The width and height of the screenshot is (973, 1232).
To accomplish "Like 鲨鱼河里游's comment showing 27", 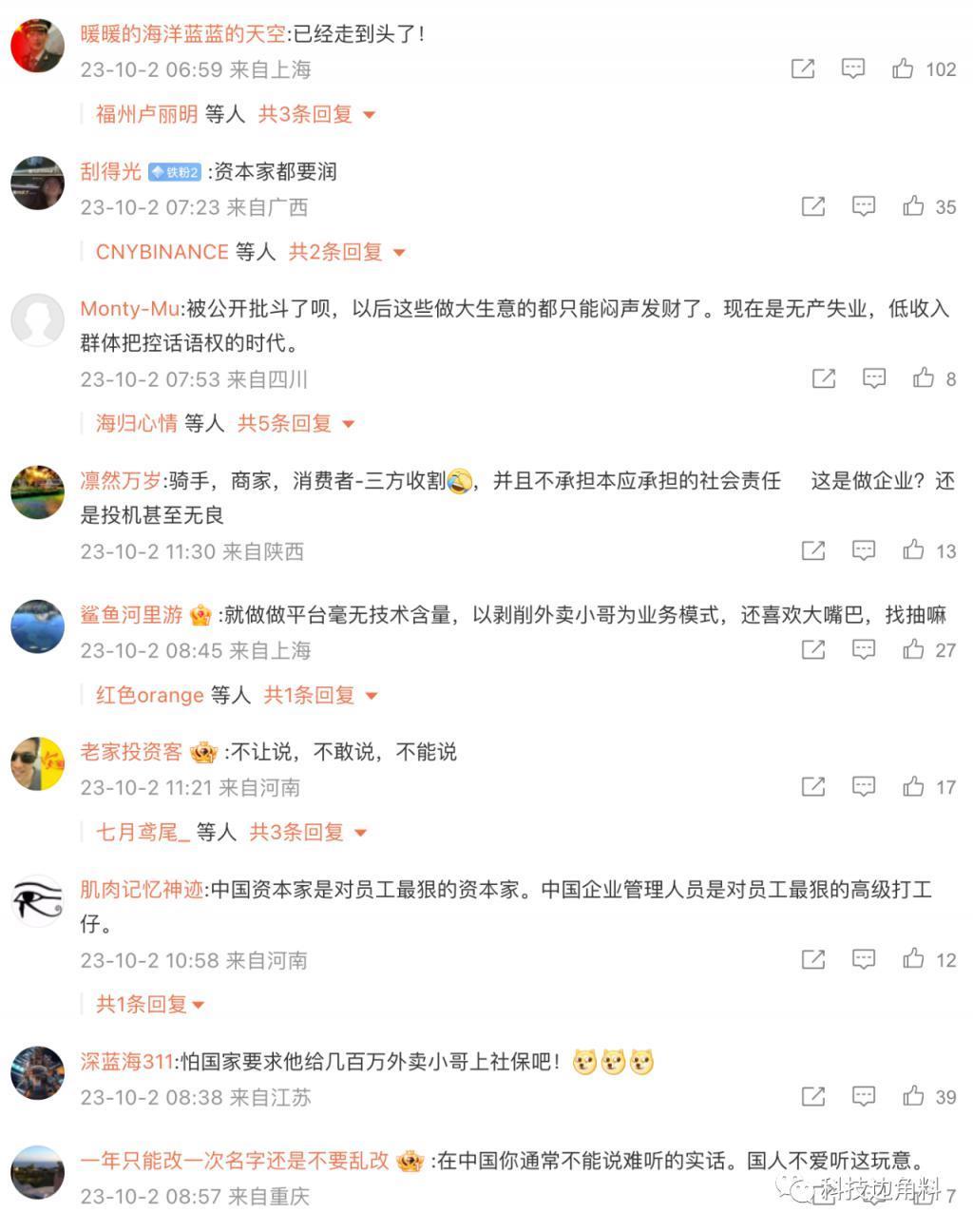I will (x=913, y=650).
